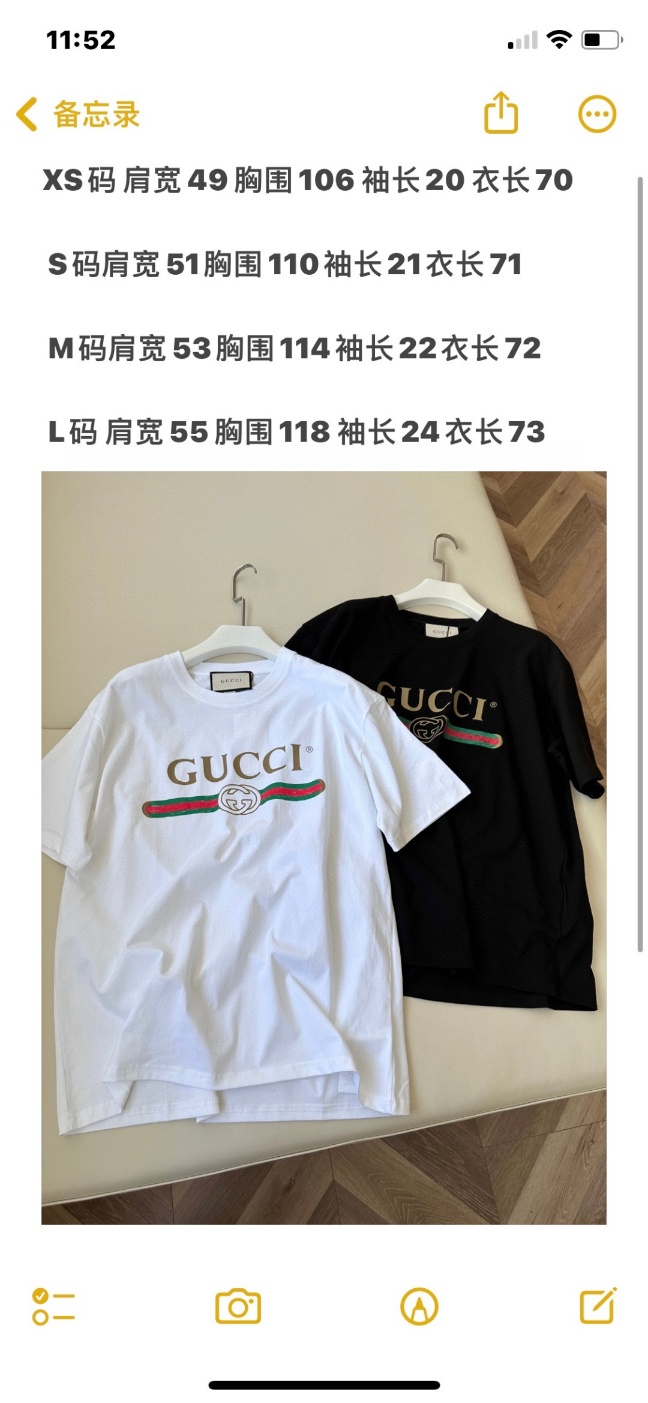Share this note
648x1403 pixels.
coord(501,113)
